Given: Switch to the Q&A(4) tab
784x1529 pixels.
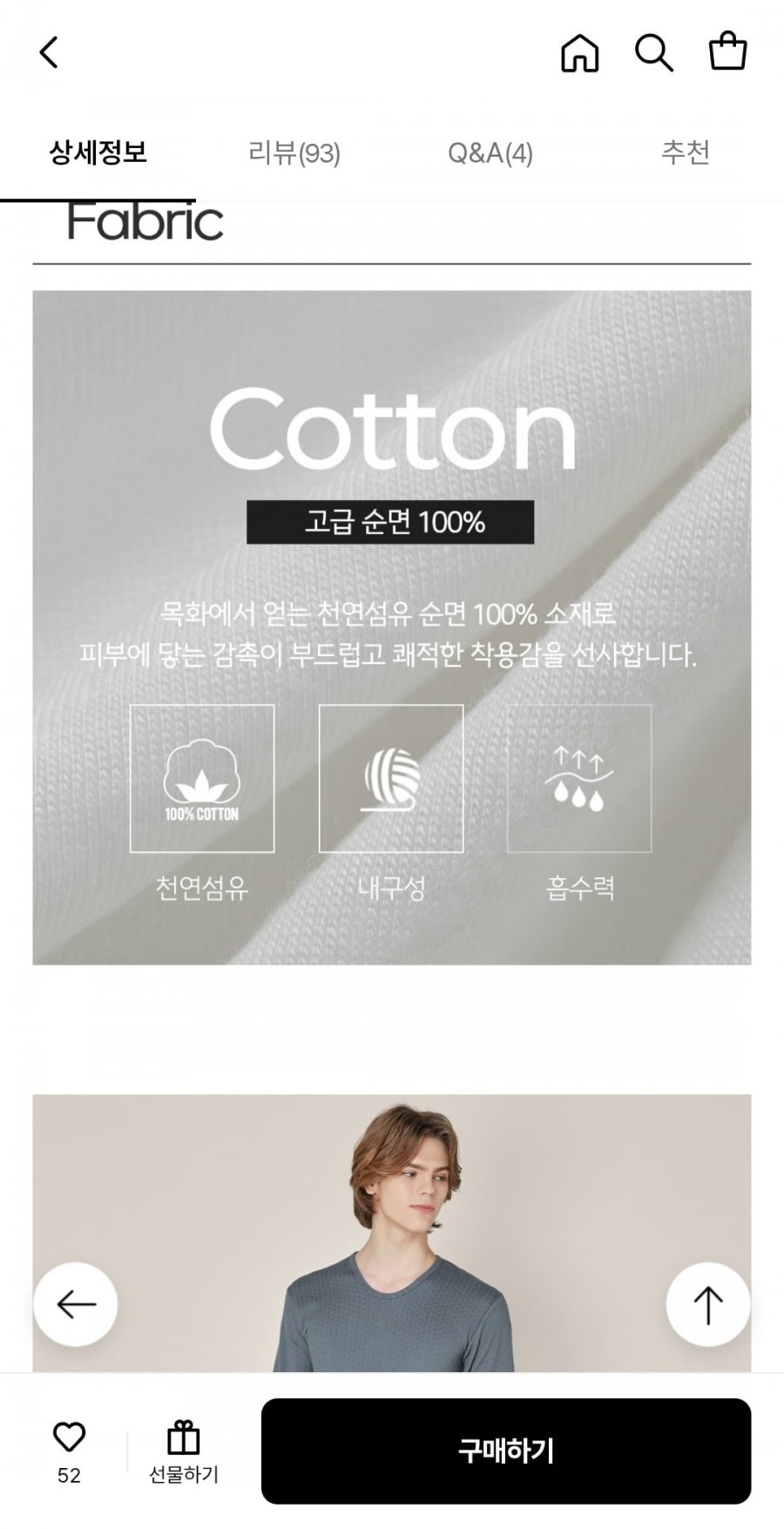Looking at the screenshot, I should (x=490, y=153).
